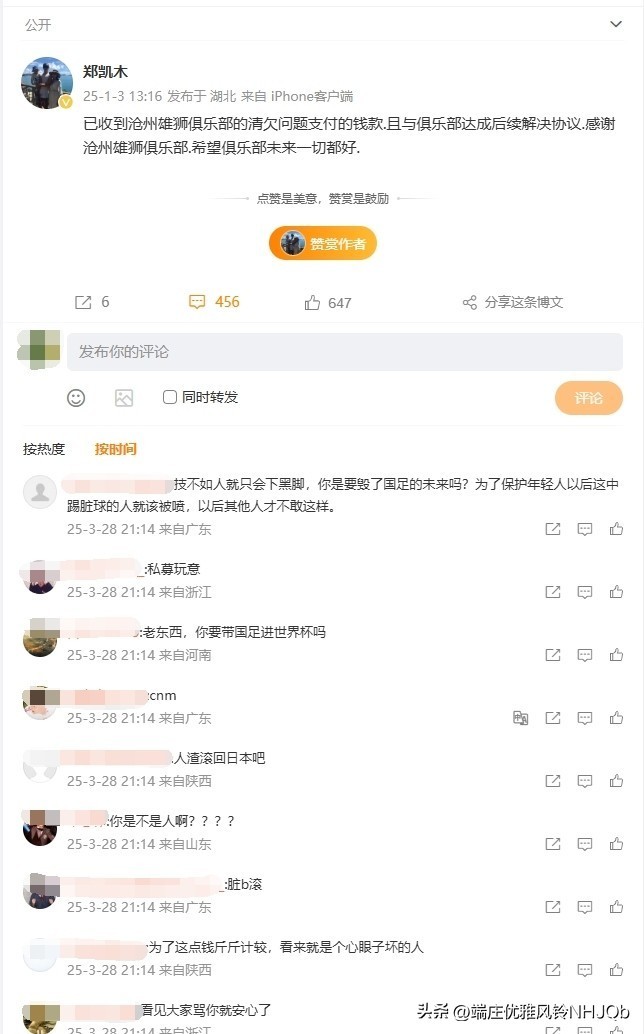This screenshot has width=644, height=1034.
Task: Check the 同时转发 checkbox
Action: coord(170,397)
